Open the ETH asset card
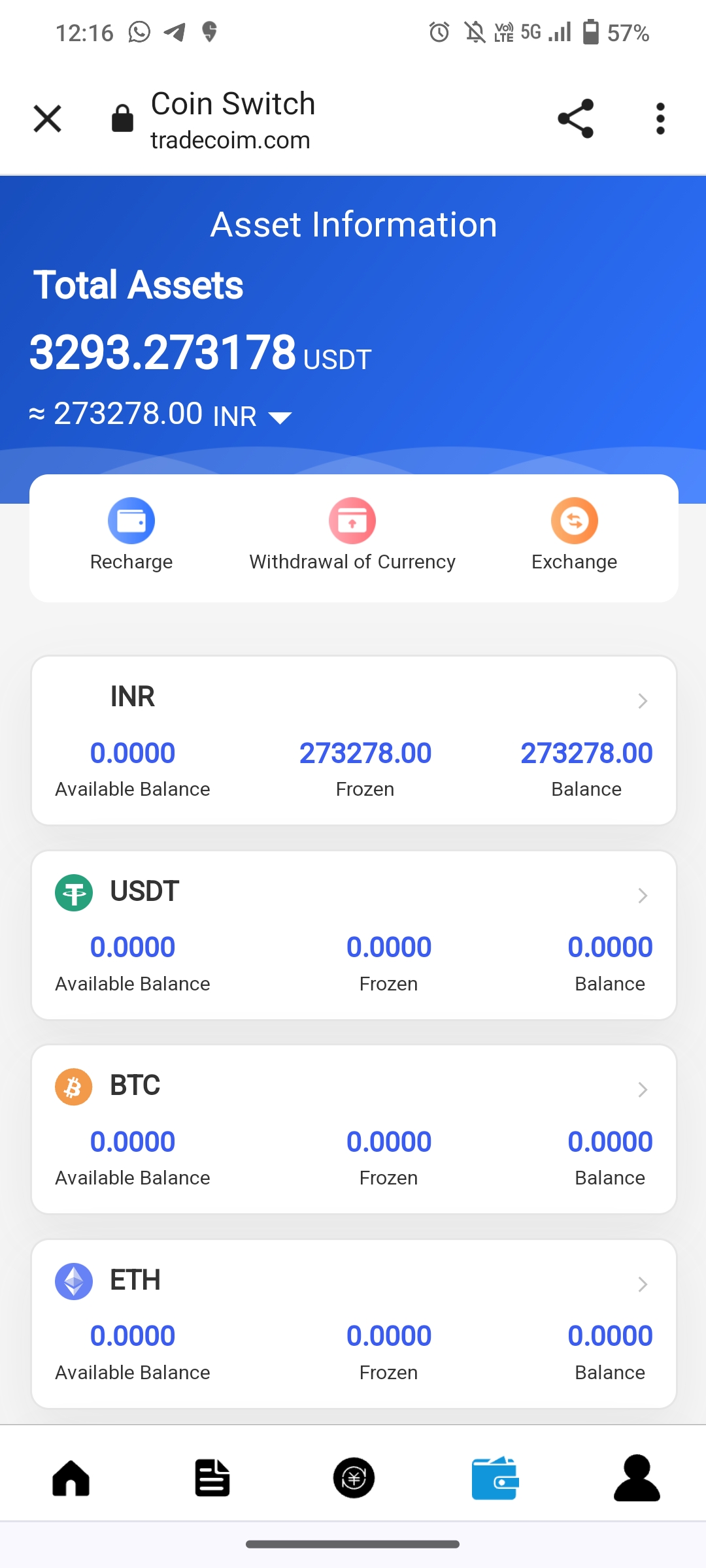 tap(354, 1324)
